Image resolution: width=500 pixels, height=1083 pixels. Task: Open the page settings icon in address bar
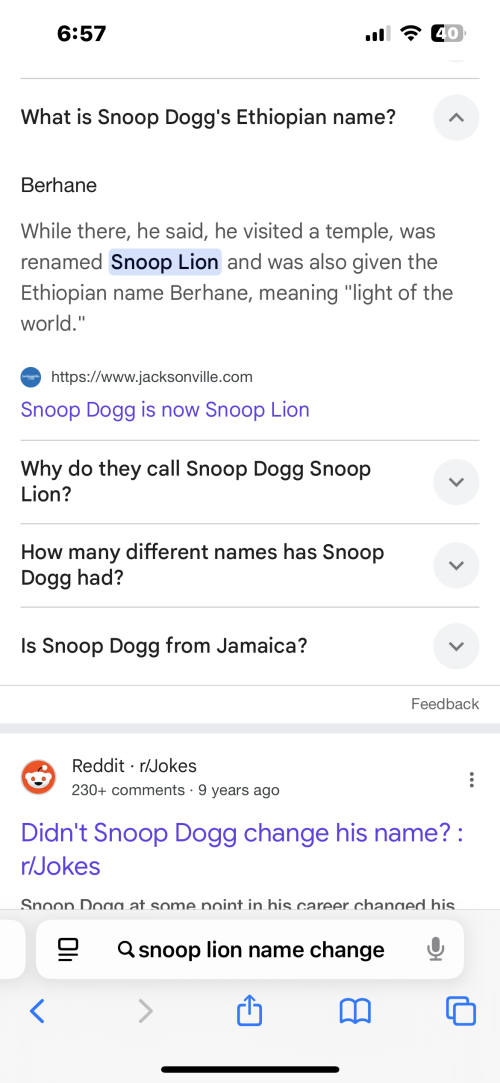(68, 950)
